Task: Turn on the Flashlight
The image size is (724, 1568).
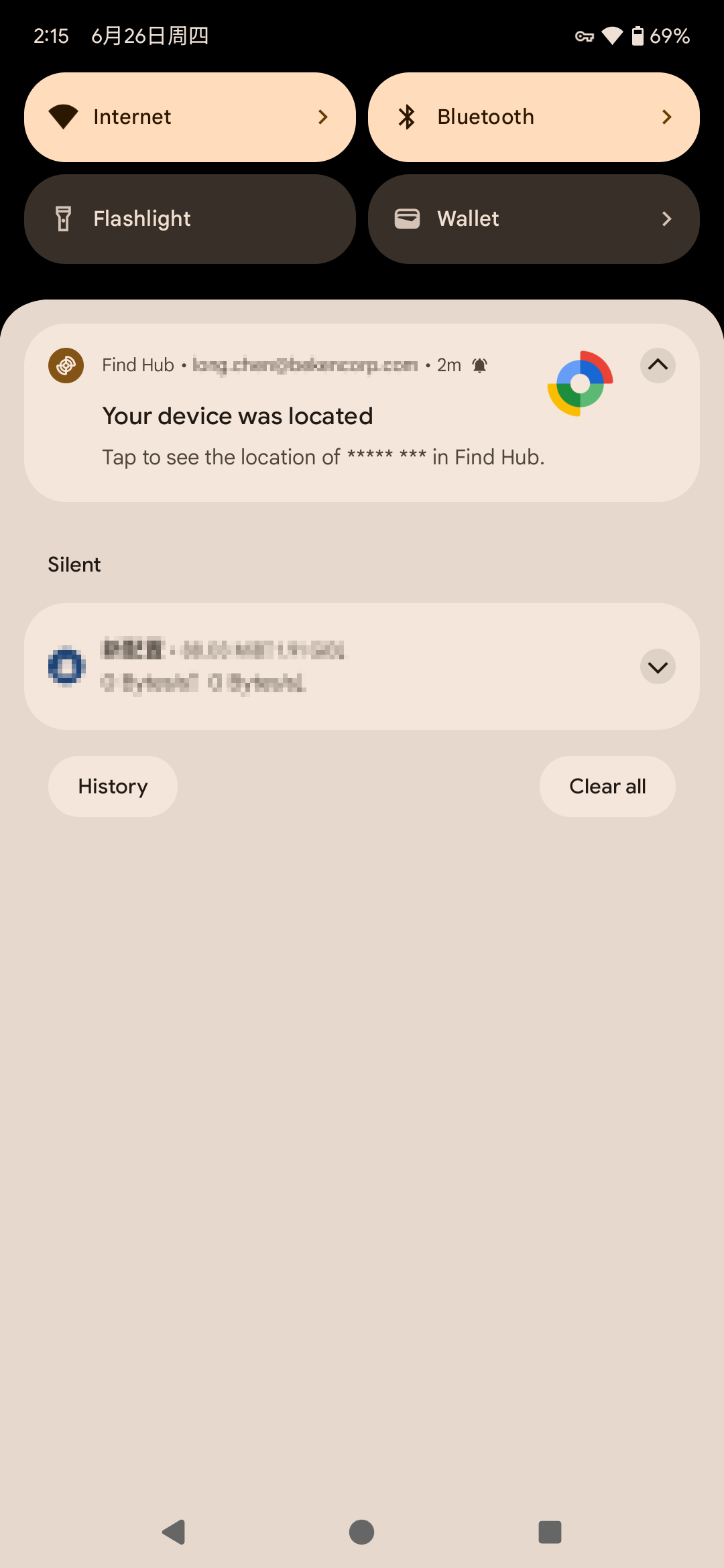Action: 190,219
